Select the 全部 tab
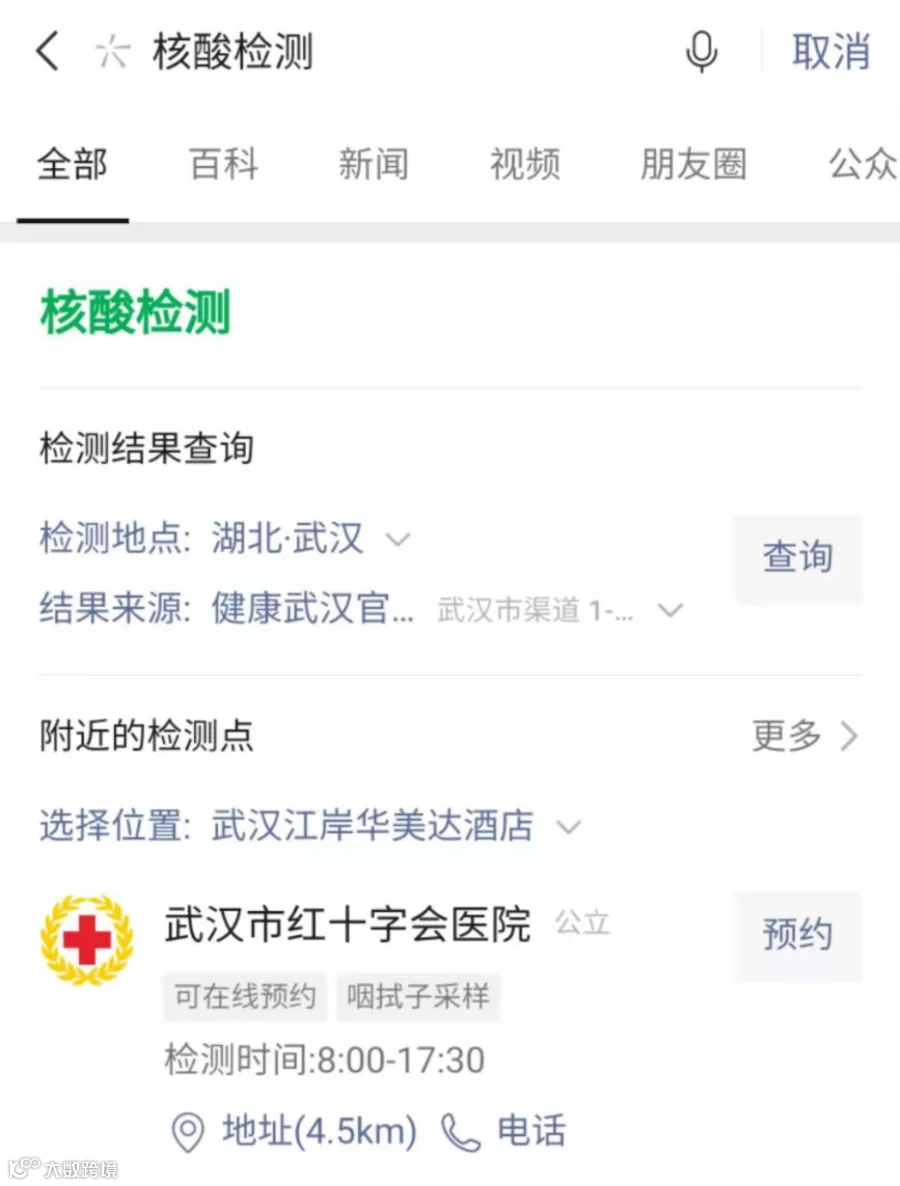This screenshot has height=1186, width=900. tap(73, 164)
